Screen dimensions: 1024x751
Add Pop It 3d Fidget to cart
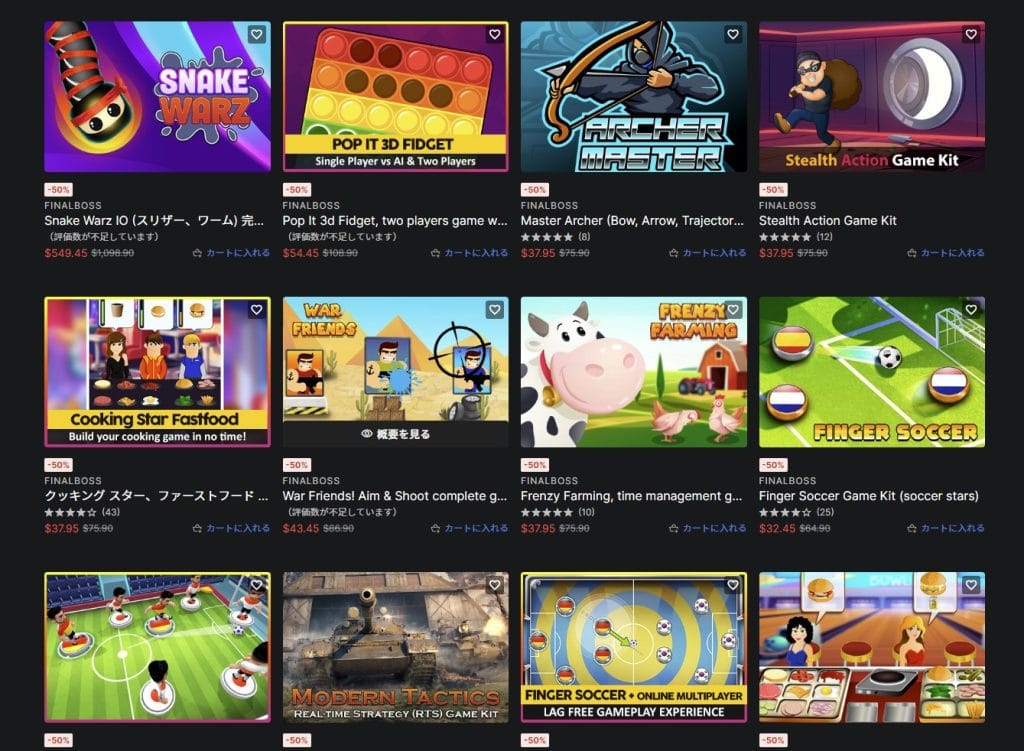[469, 253]
